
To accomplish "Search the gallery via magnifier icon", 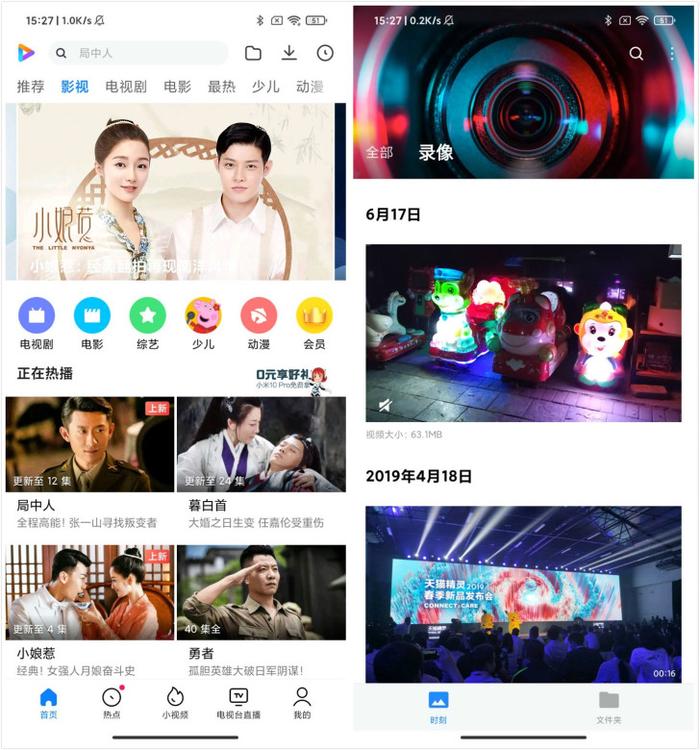I will point(636,54).
